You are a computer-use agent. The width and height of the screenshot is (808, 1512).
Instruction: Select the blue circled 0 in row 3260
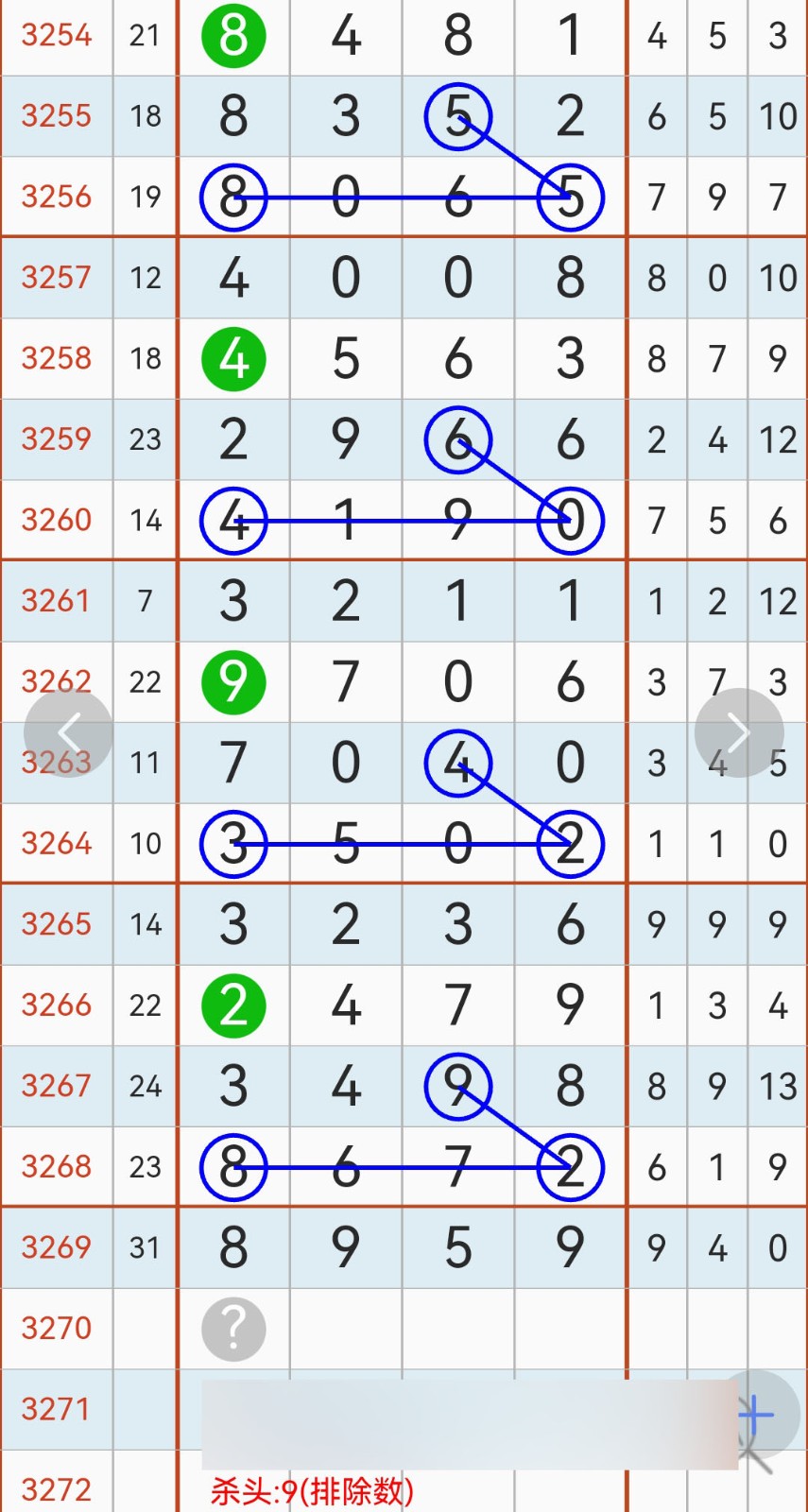point(570,520)
